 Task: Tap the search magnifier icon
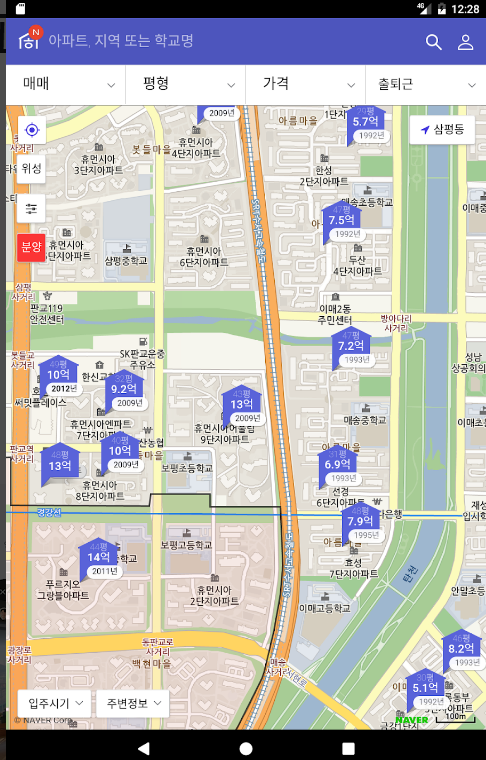click(x=434, y=42)
